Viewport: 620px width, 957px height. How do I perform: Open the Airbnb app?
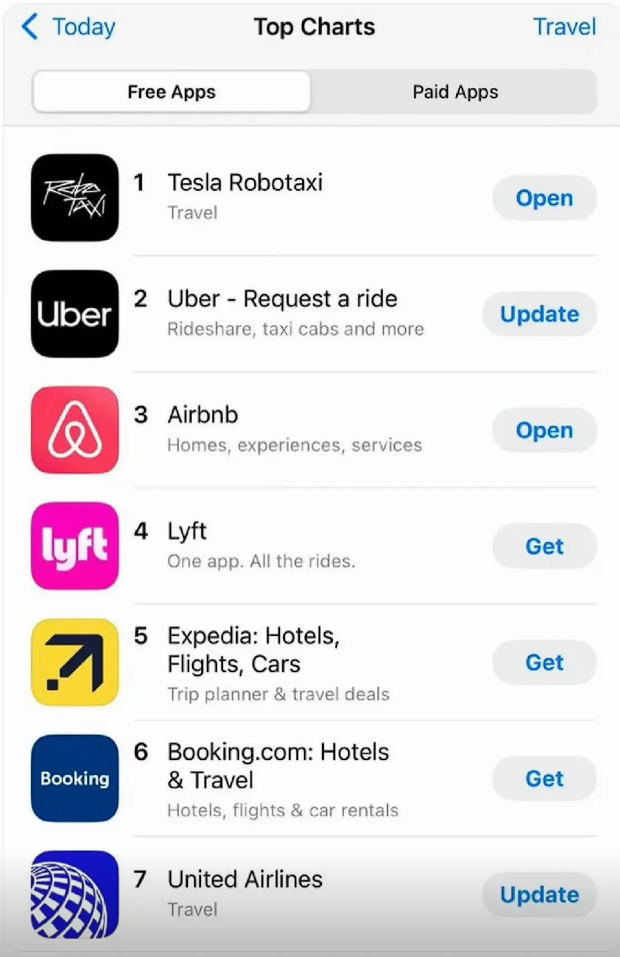coord(544,430)
